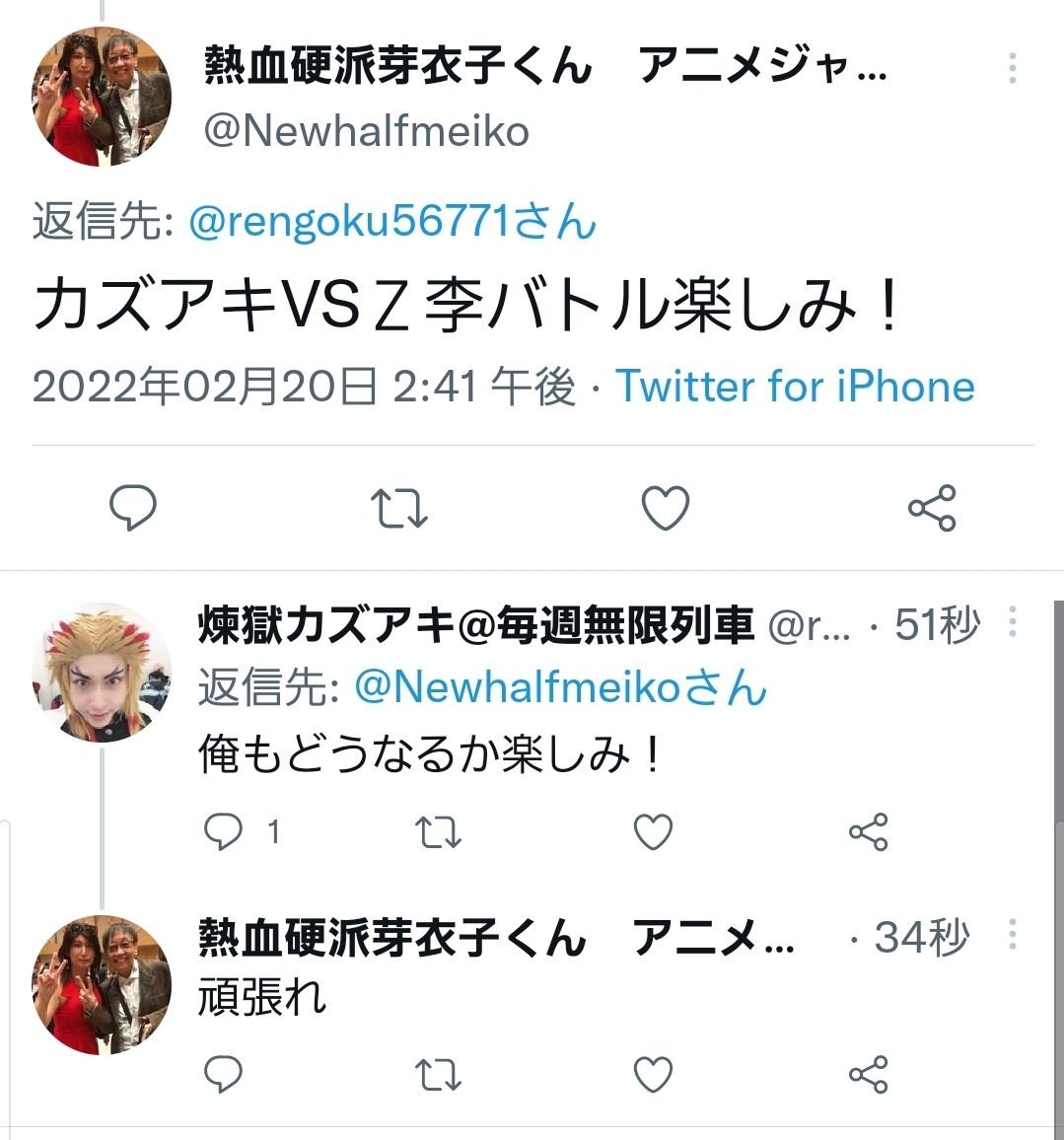Image resolution: width=1064 pixels, height=1140 pixels.
Task: Reply to the 俺もどうなるか楽しみ tweet
Action: click(x=223, y=833)
